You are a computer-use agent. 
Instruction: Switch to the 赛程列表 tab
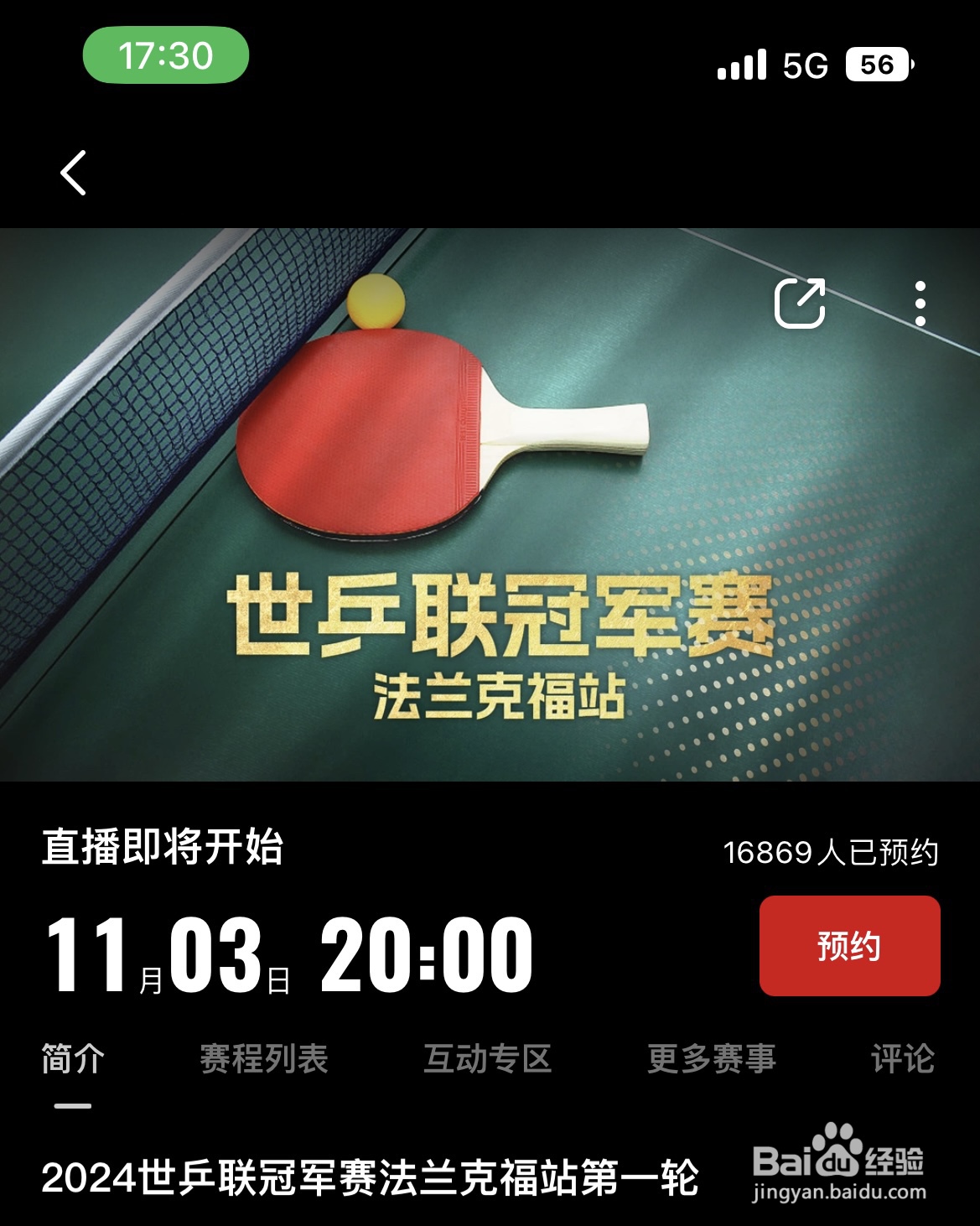[262, 1059]
